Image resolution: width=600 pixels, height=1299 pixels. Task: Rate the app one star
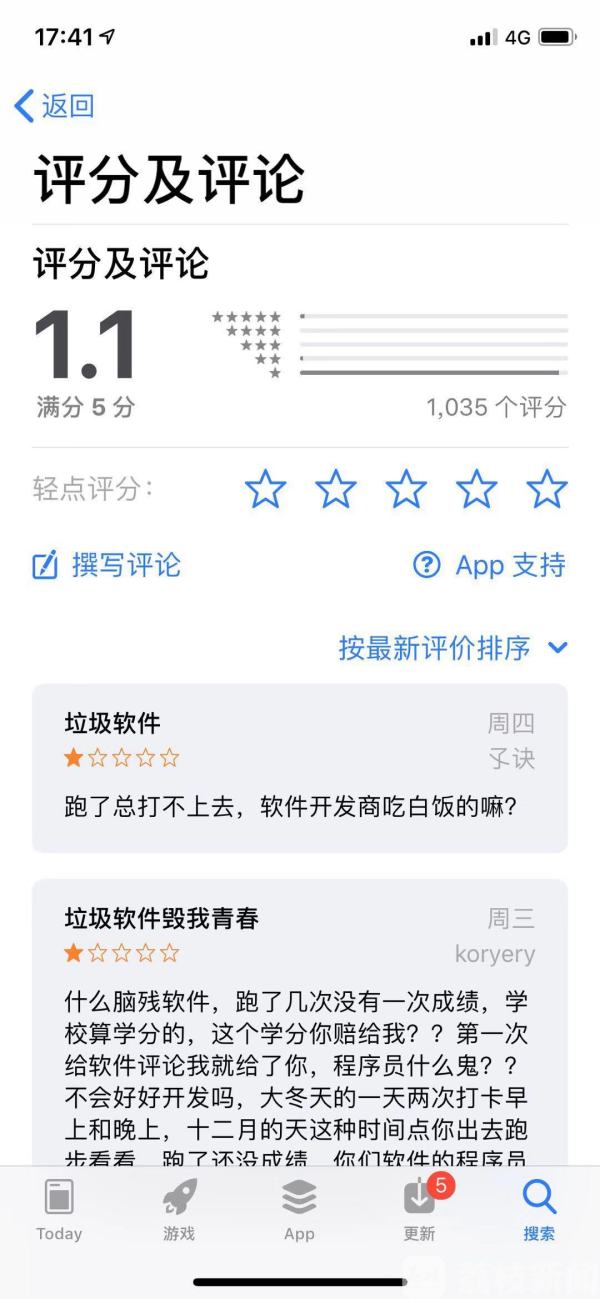(266, 490)
